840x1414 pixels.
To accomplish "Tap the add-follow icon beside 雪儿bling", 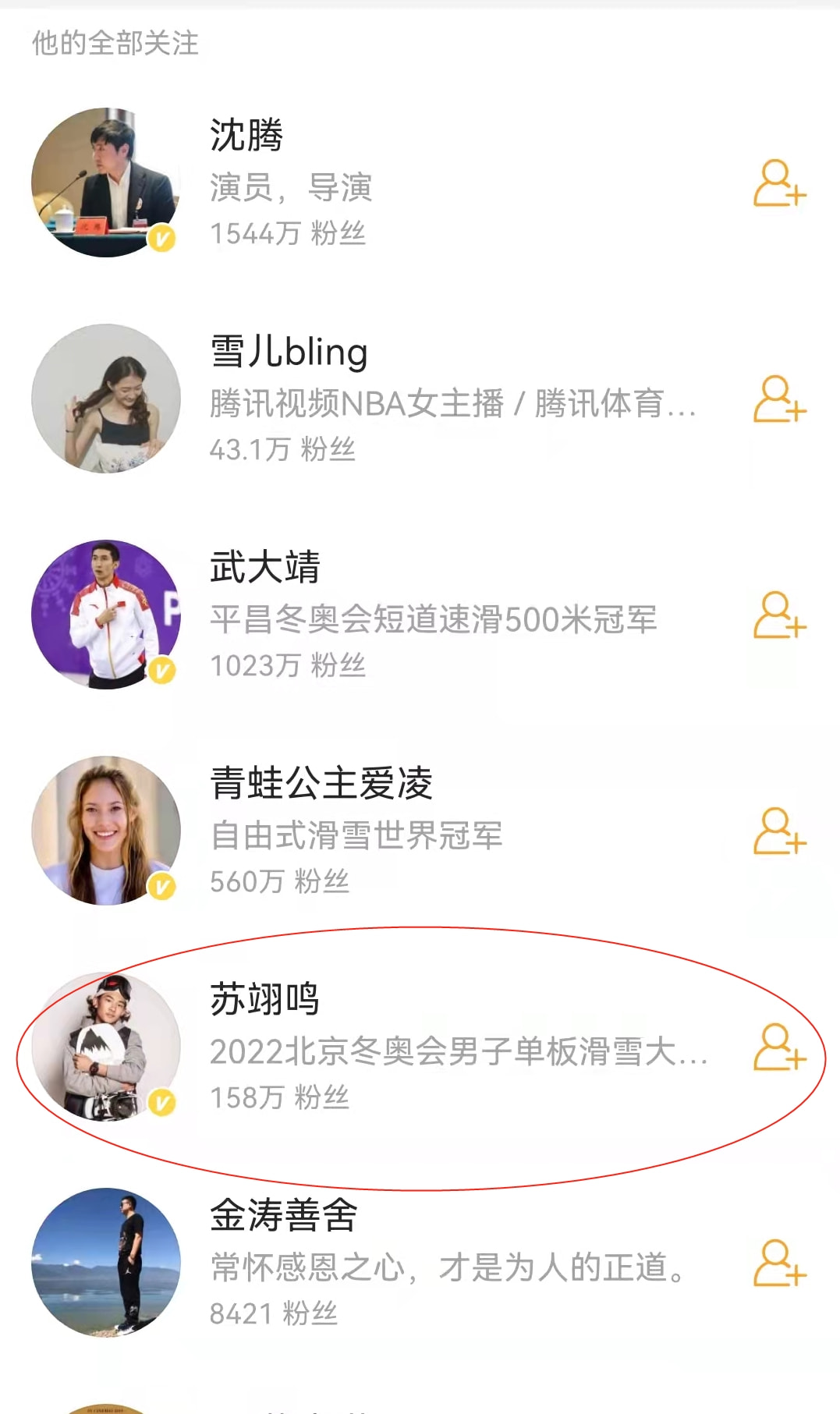I will click(x=778, y=399).
